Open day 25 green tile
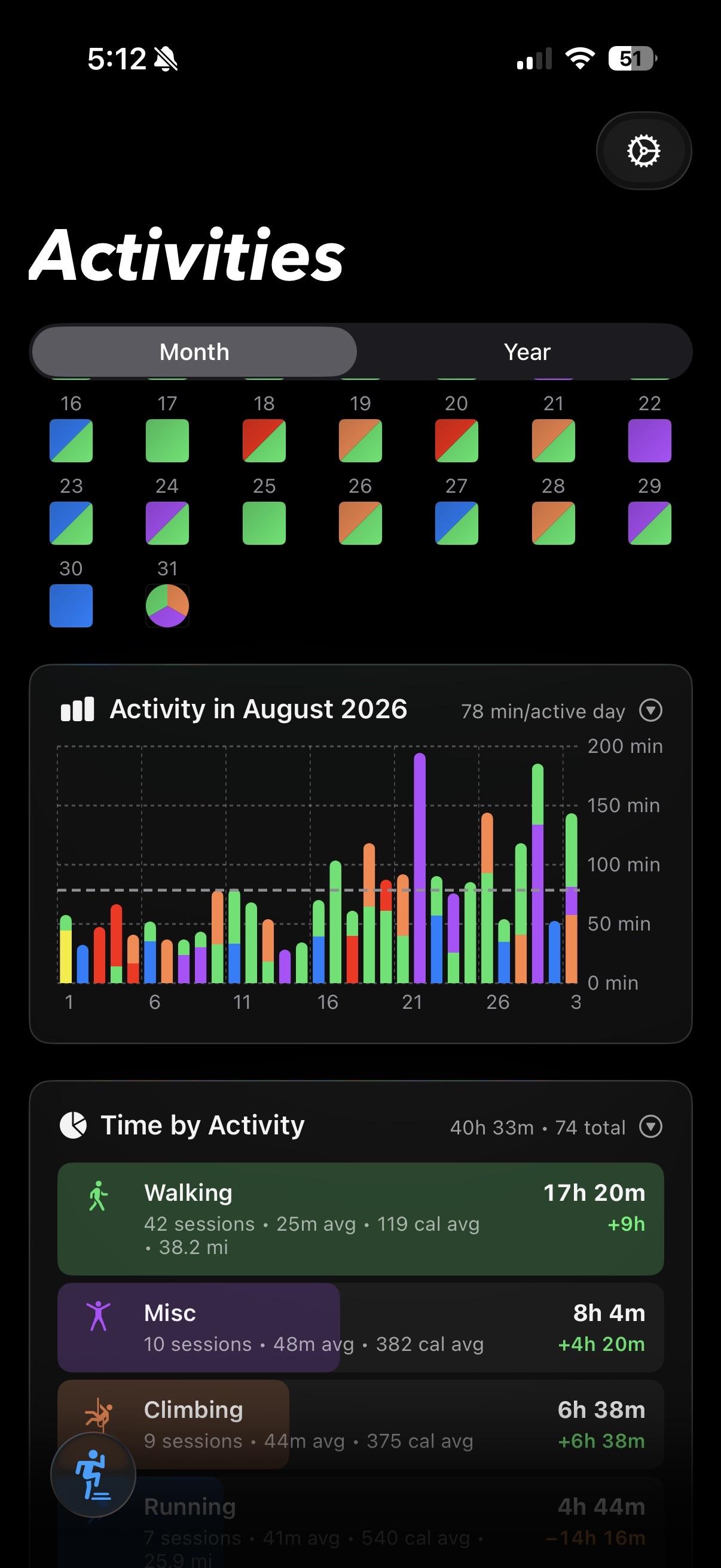 264,523
